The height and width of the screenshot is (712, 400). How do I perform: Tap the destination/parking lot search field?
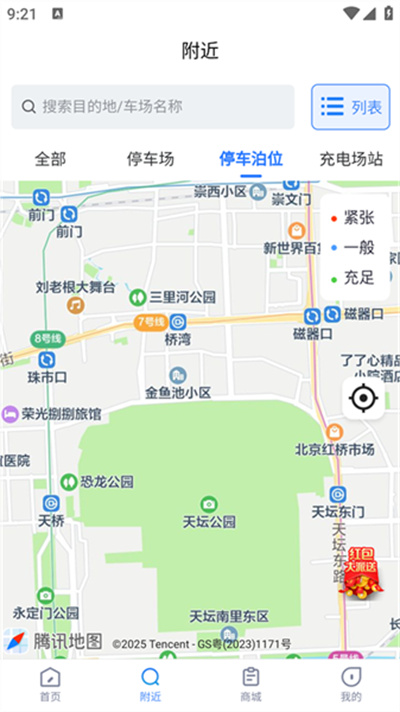(x=153, y=107)
